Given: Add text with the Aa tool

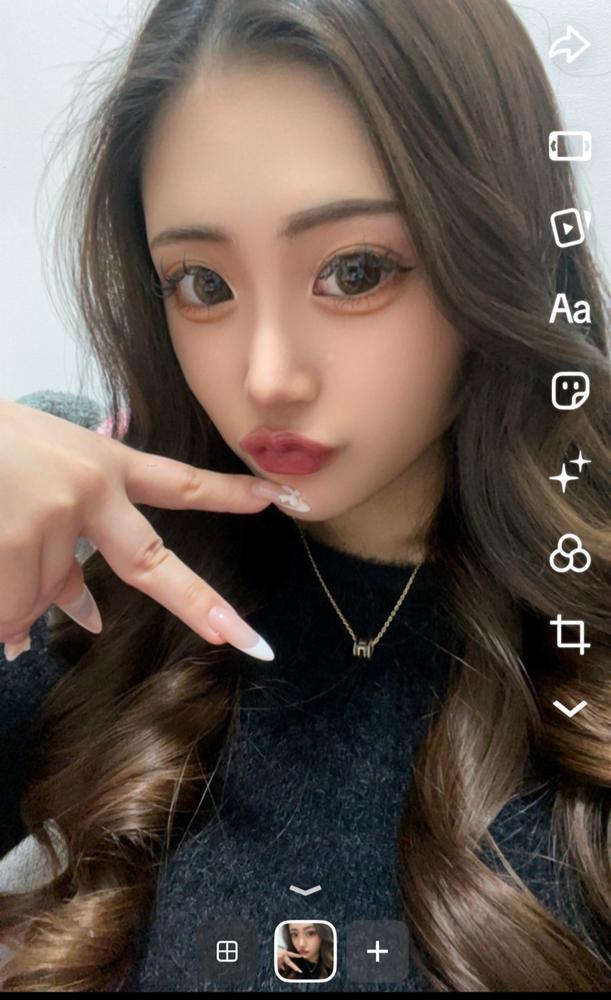Looking at the screenshot, I should point(569,309).
